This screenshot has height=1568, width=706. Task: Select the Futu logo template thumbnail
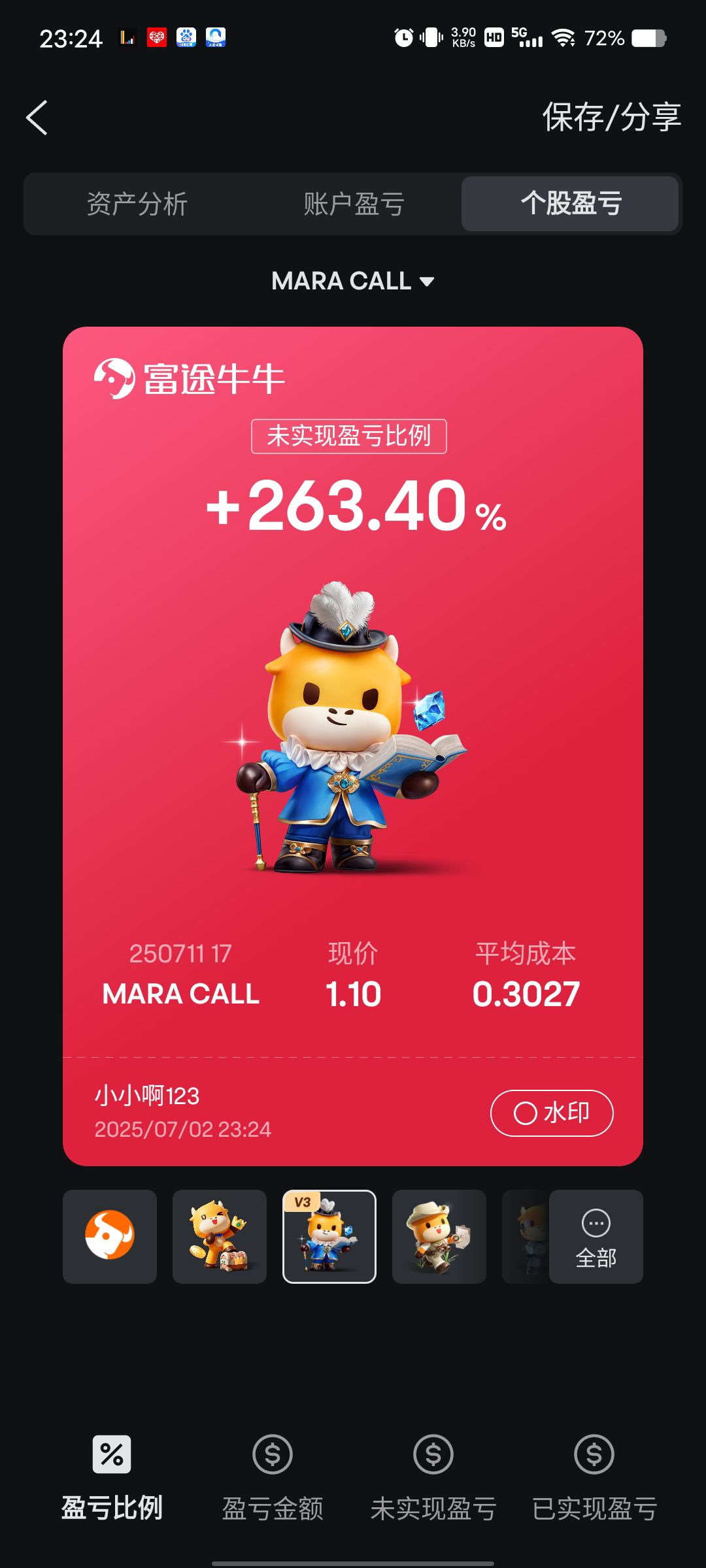110,1236
